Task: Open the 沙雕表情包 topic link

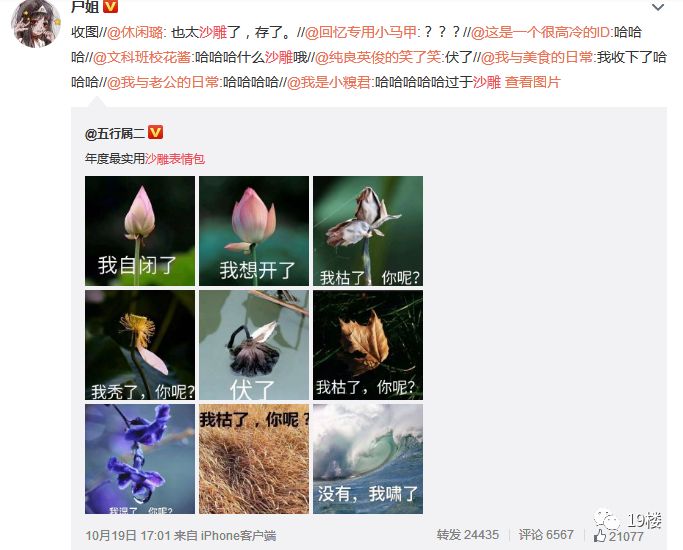Action: (174, 159)
